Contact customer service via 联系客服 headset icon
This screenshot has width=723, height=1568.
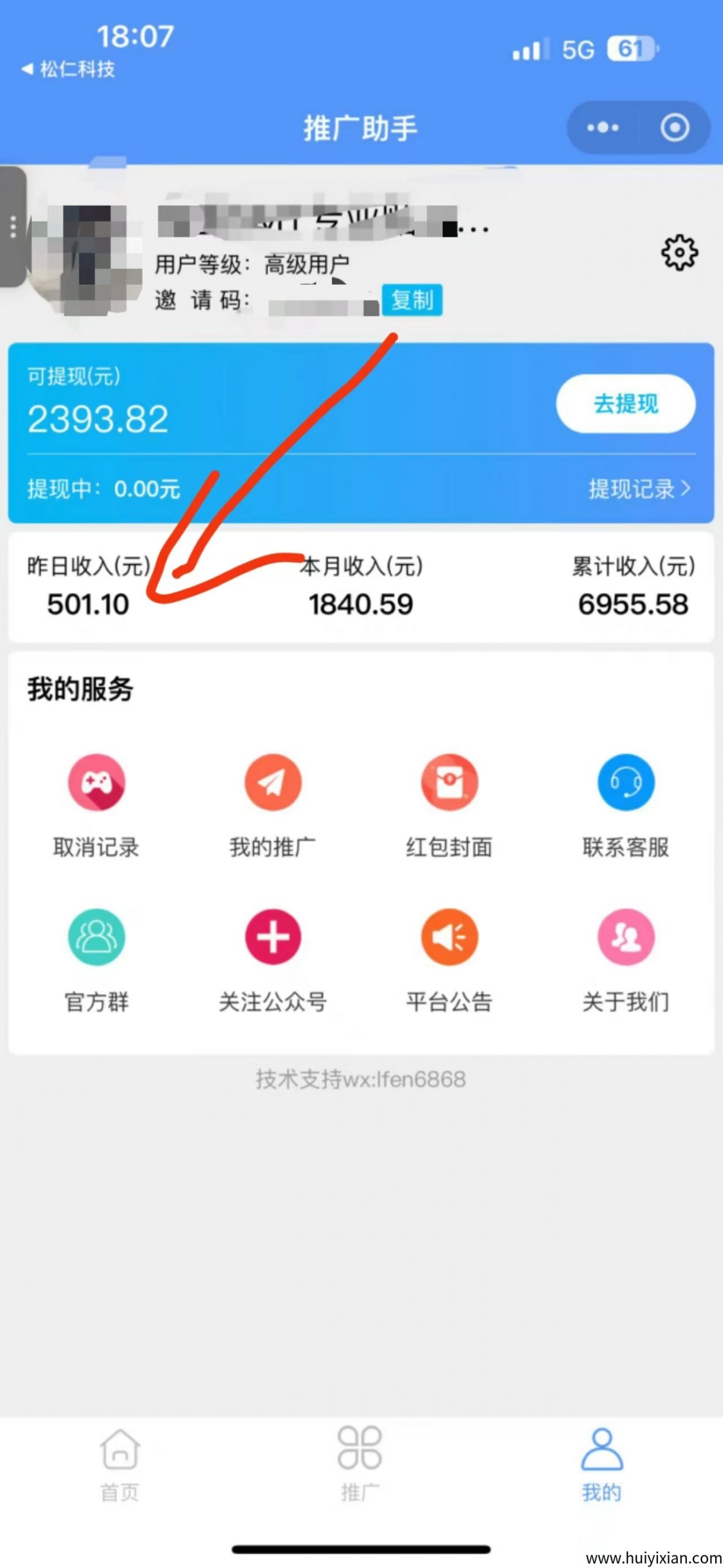[626, 783]
